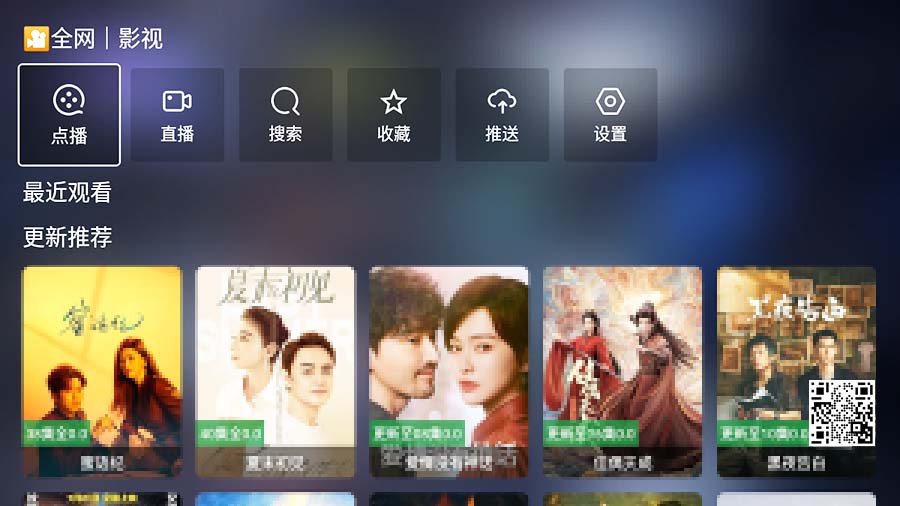The height and width of the screenshot is (506, 900).
Task: Open the close-up man and woman poster
Action: (449, 371)
